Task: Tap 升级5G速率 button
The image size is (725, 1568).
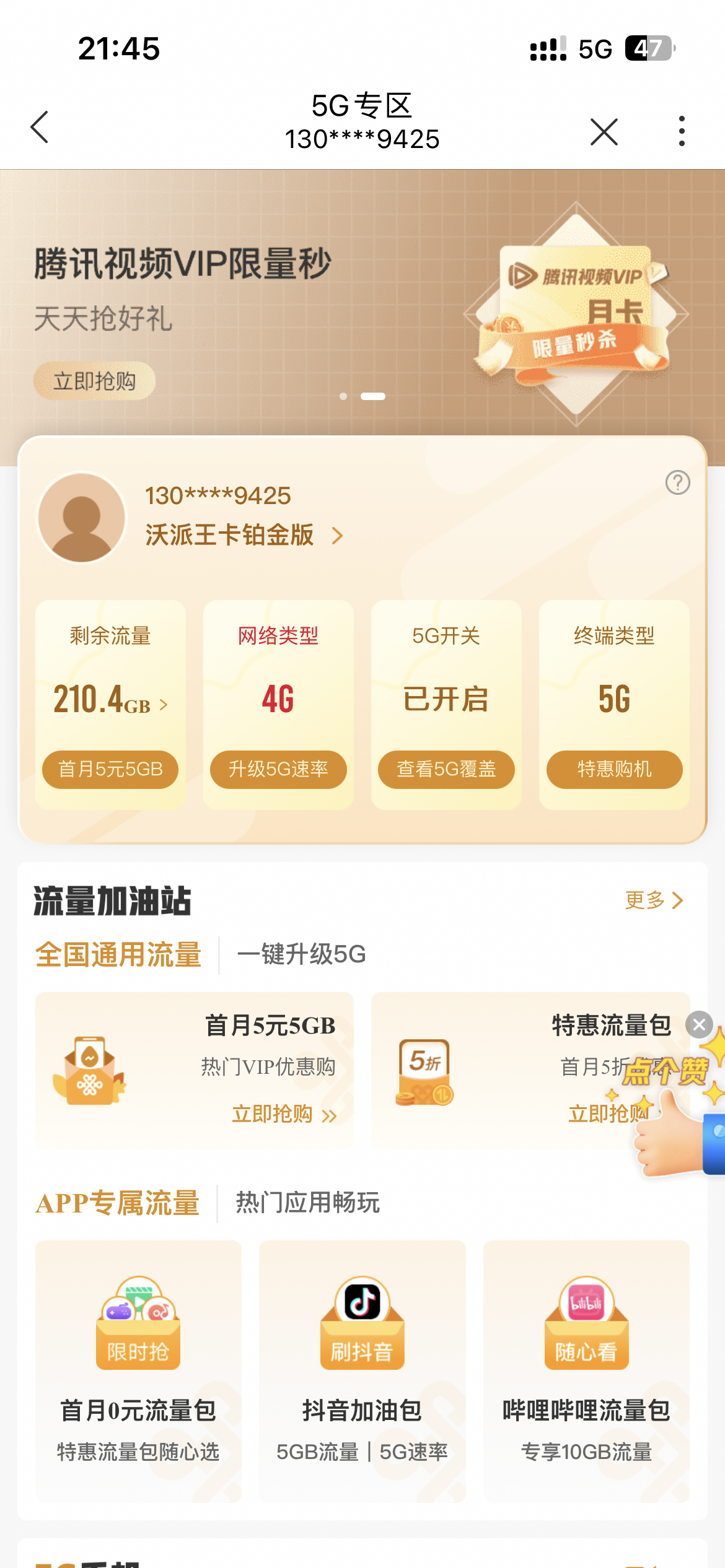Action: [278, 769]
